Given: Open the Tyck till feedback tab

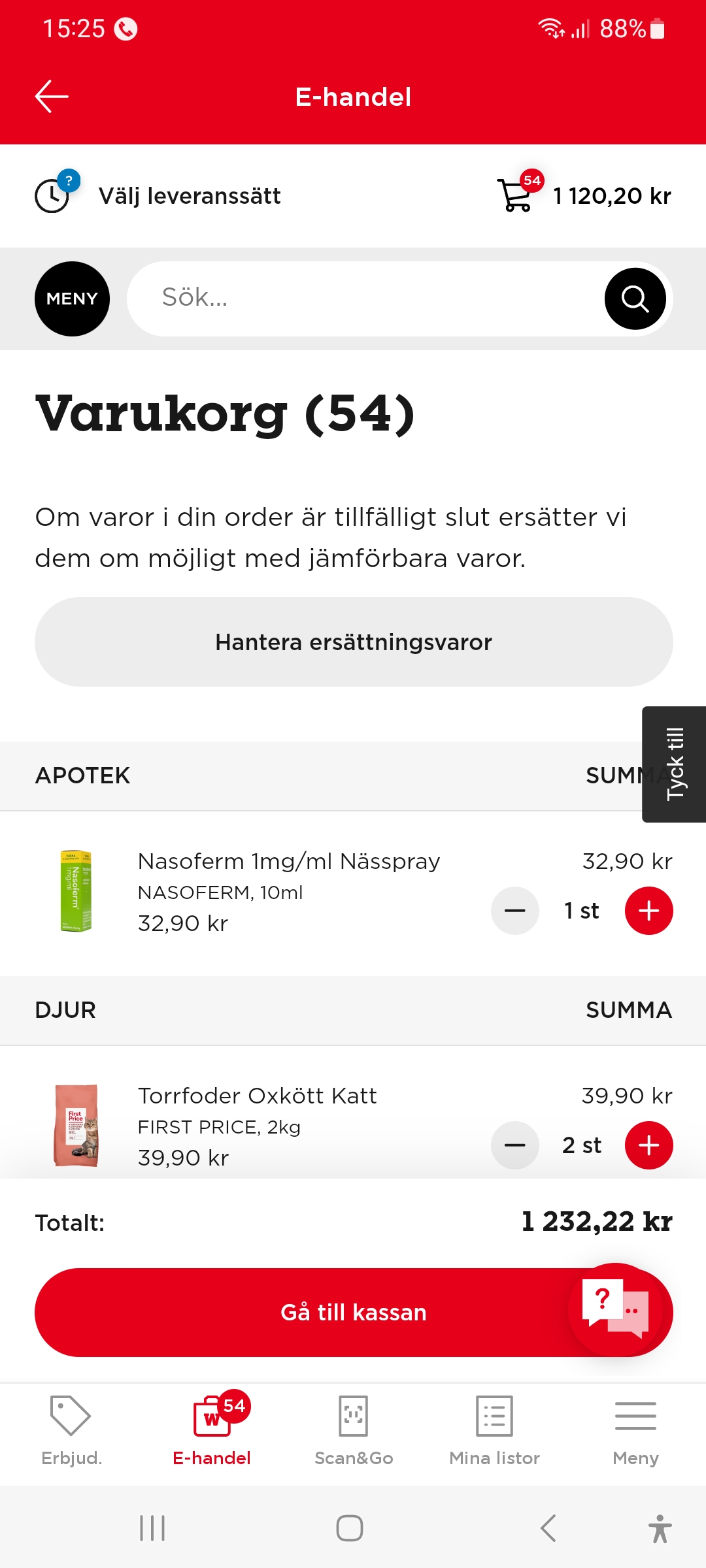Looking at the screenshot, I should (x=675, y=764).
